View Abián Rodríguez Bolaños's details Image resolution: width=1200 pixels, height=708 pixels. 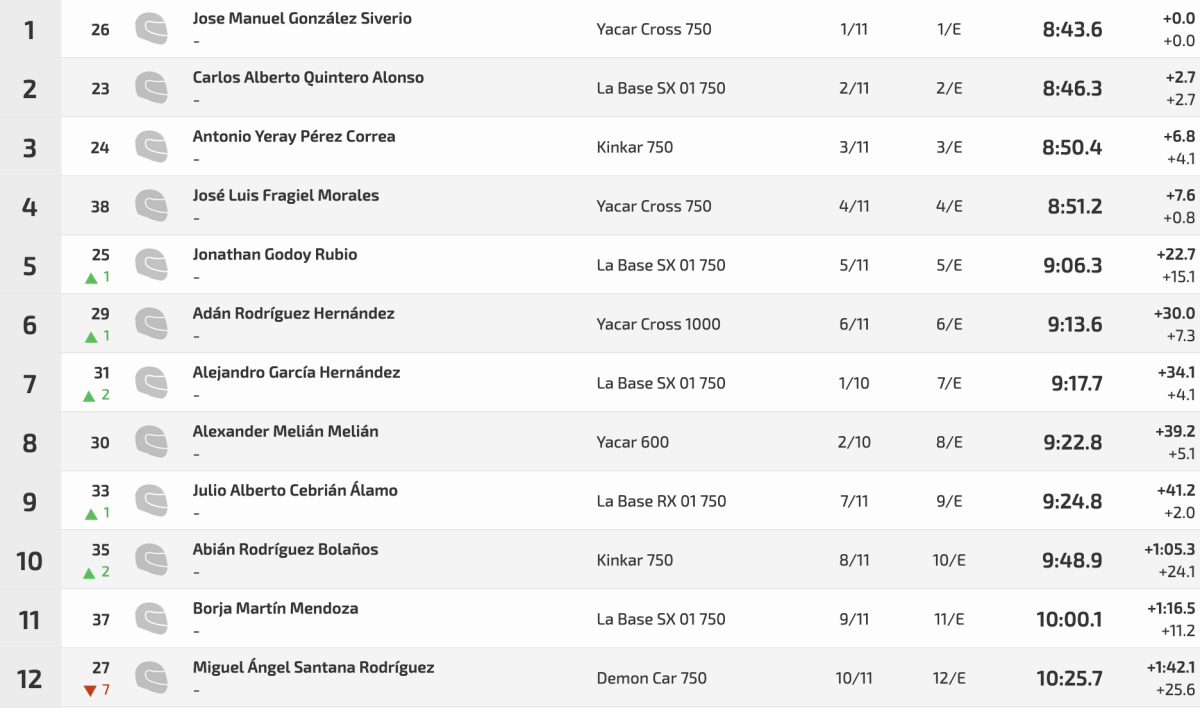[x=285, y=550]
